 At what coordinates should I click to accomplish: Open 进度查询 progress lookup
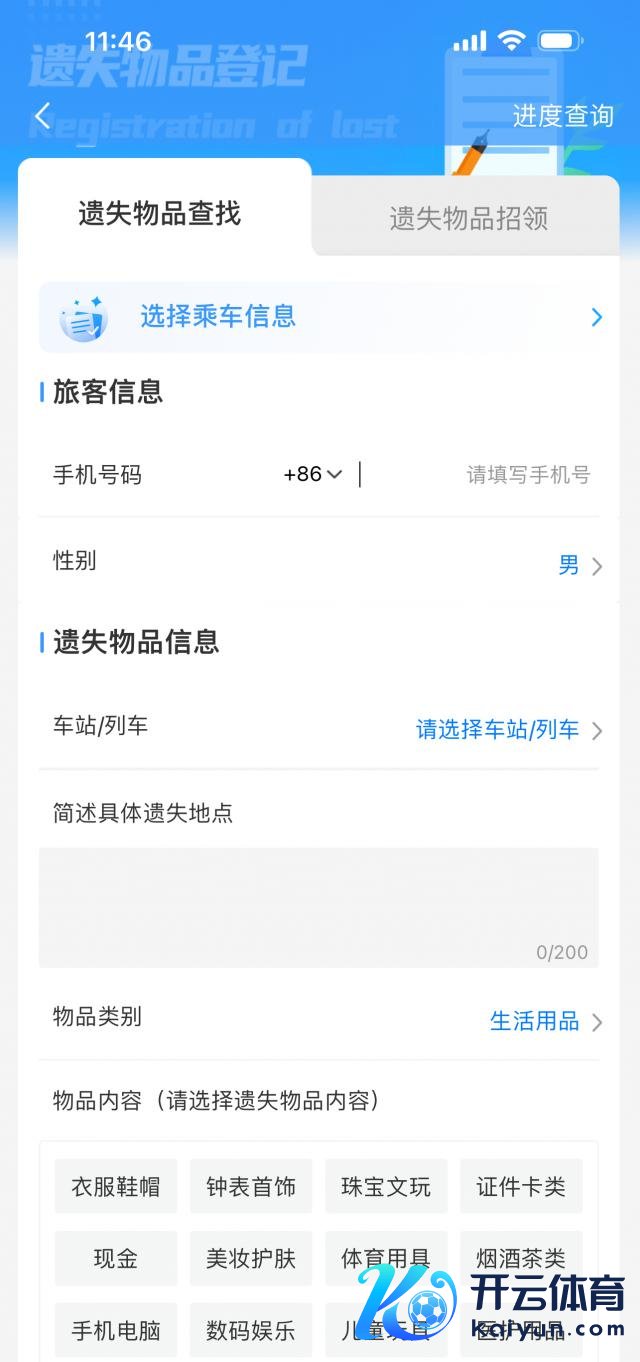563,116
